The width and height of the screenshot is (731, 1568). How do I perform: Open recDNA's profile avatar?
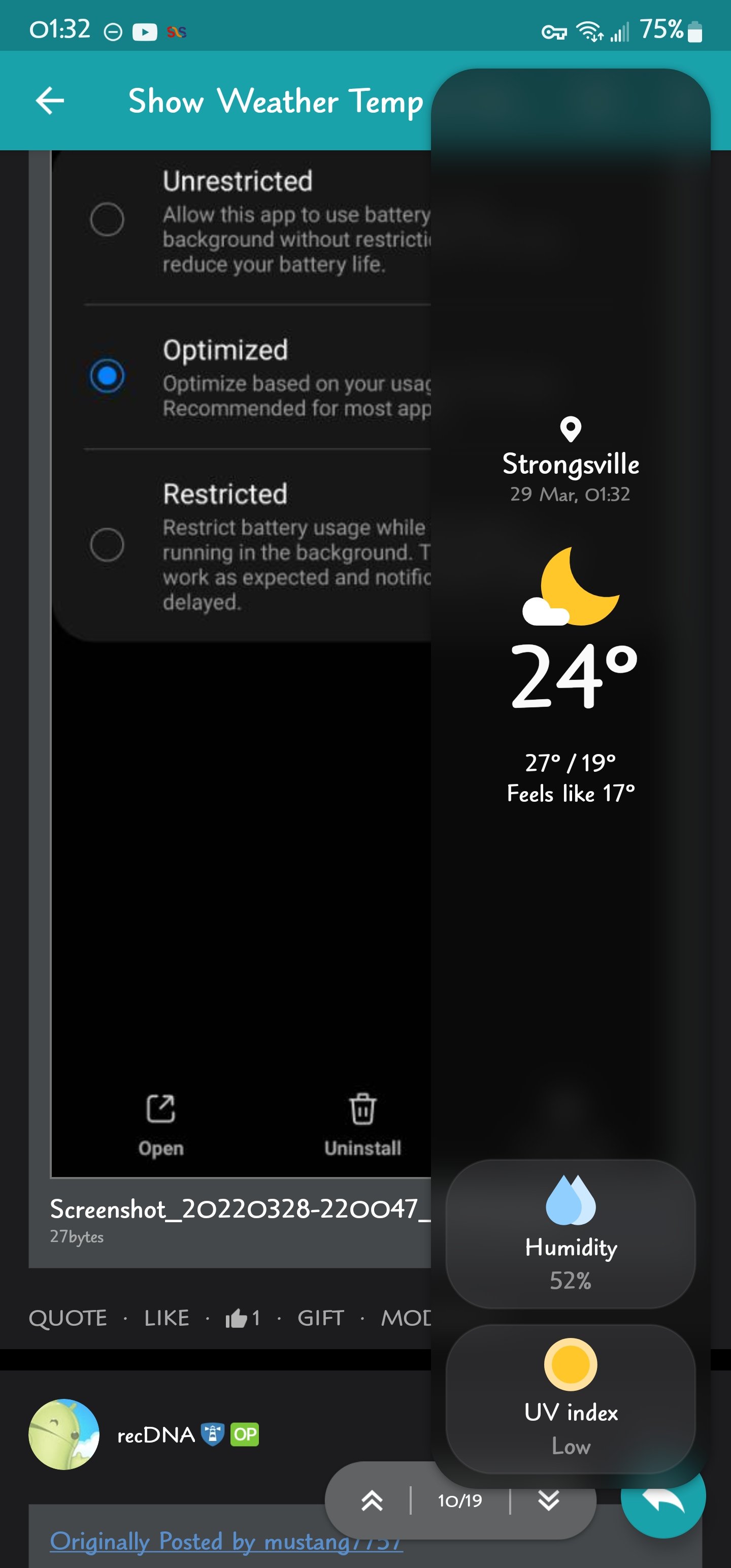[64, 1434]
